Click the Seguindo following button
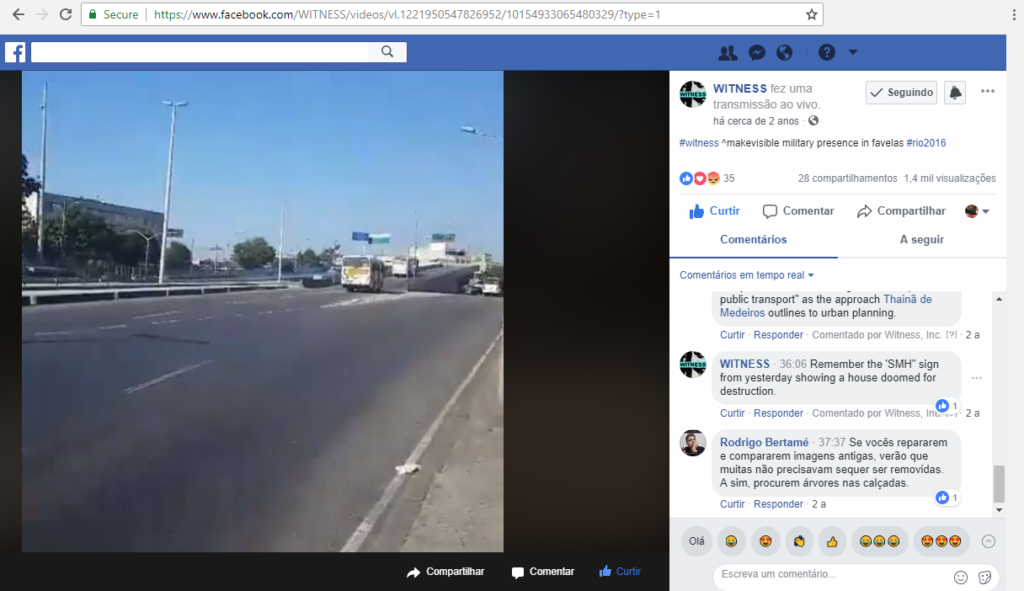 (x=901, y=92)
